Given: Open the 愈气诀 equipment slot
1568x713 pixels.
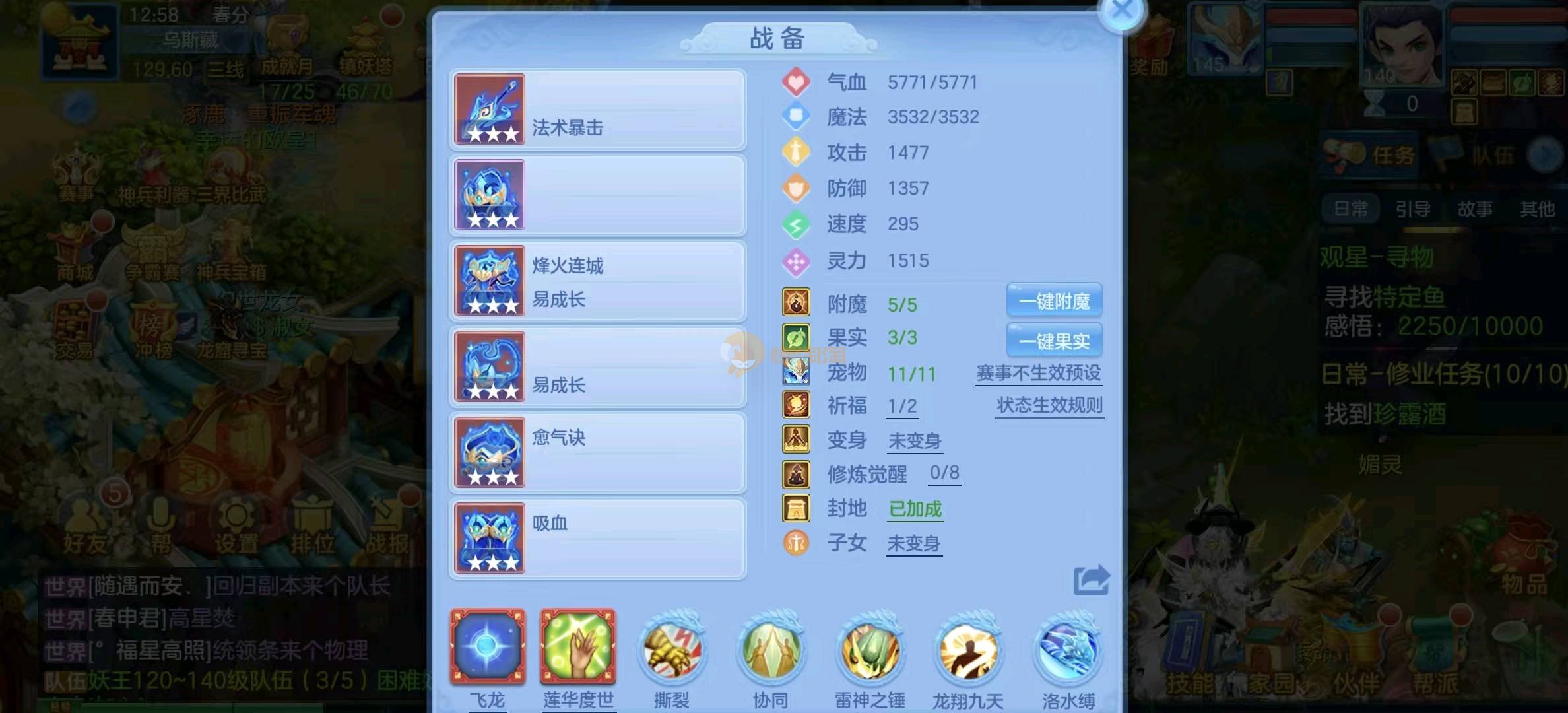Looking at the screenshot, I should 598,453.
